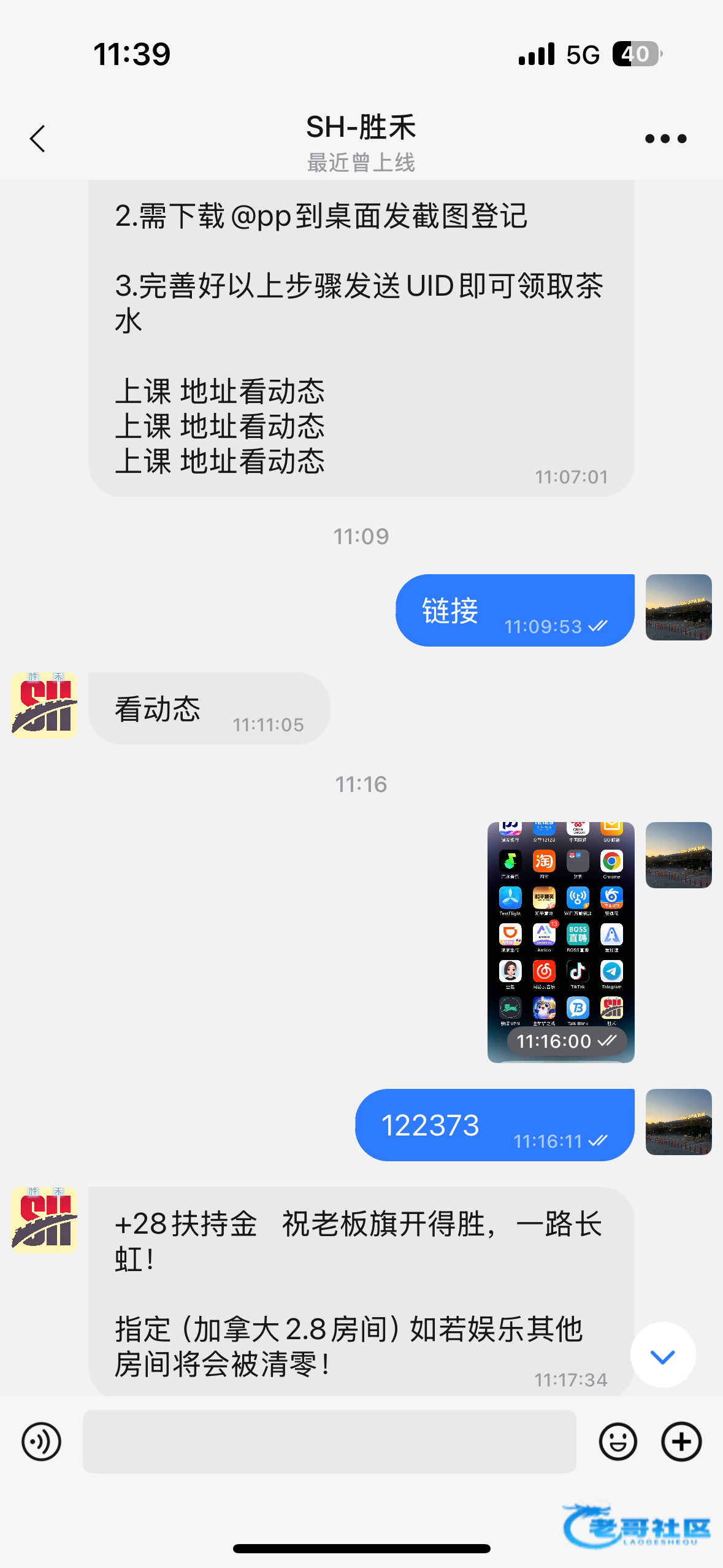Go back from the SH-胜禾 chat

[x=38, y=139]
